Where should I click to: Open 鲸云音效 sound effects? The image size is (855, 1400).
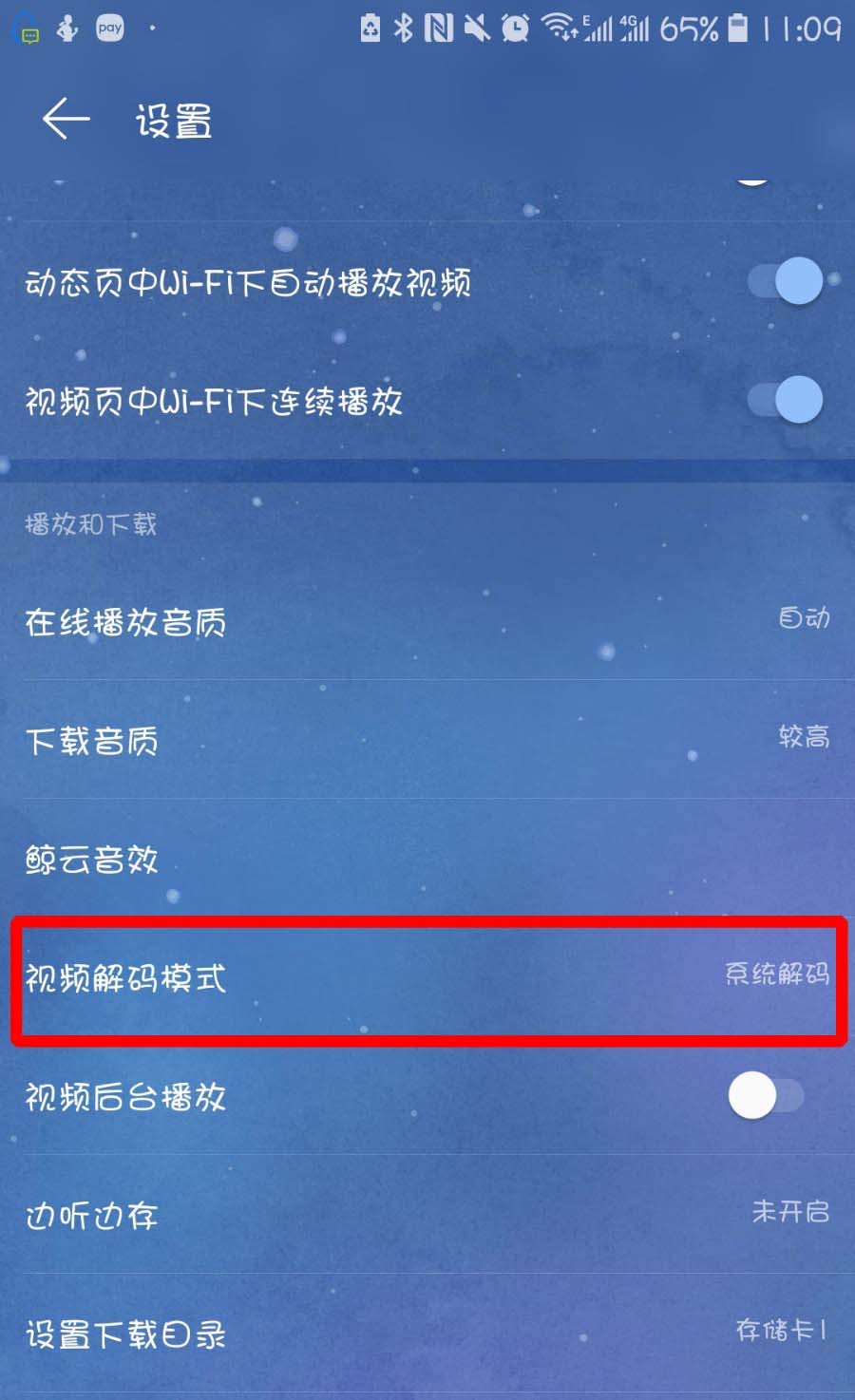[x=427, y=859]
